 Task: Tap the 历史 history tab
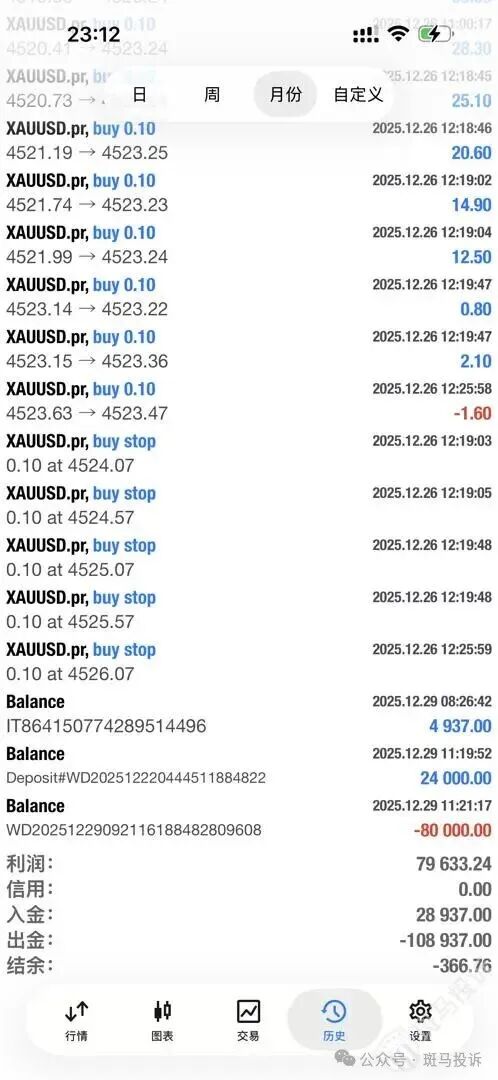[334, 1020]
